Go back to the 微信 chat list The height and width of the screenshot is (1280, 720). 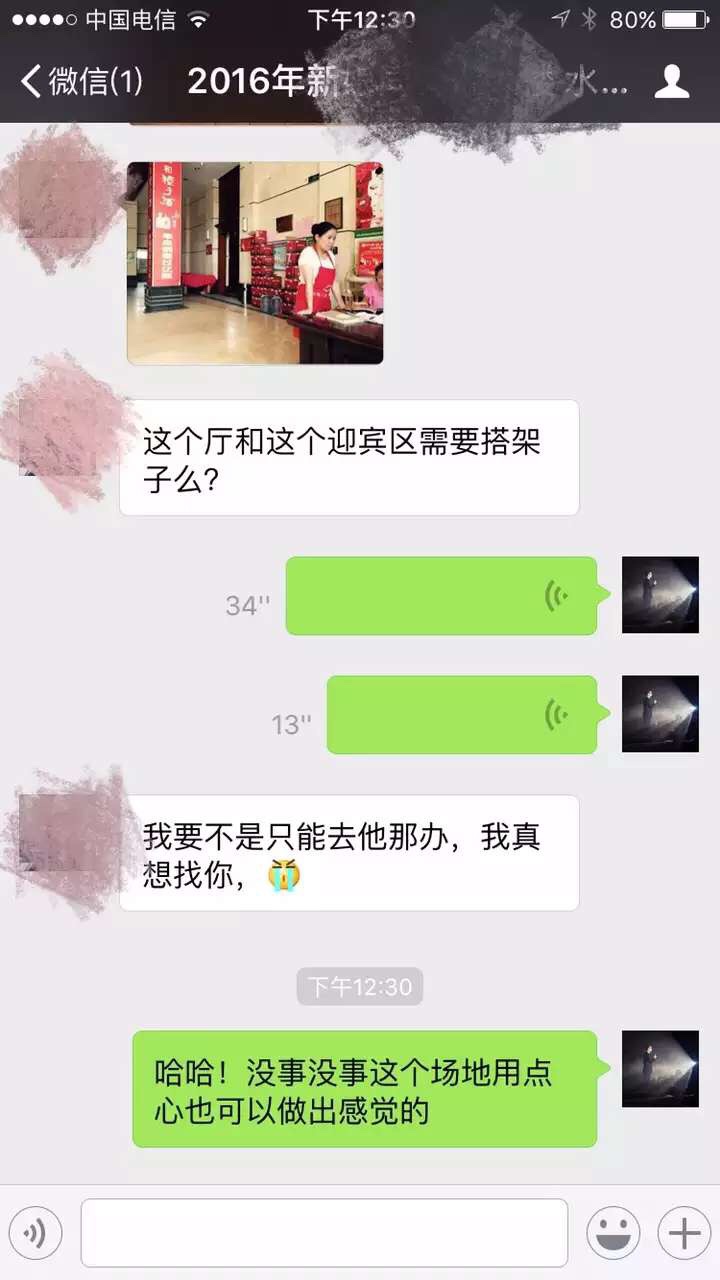click(82, 81)
